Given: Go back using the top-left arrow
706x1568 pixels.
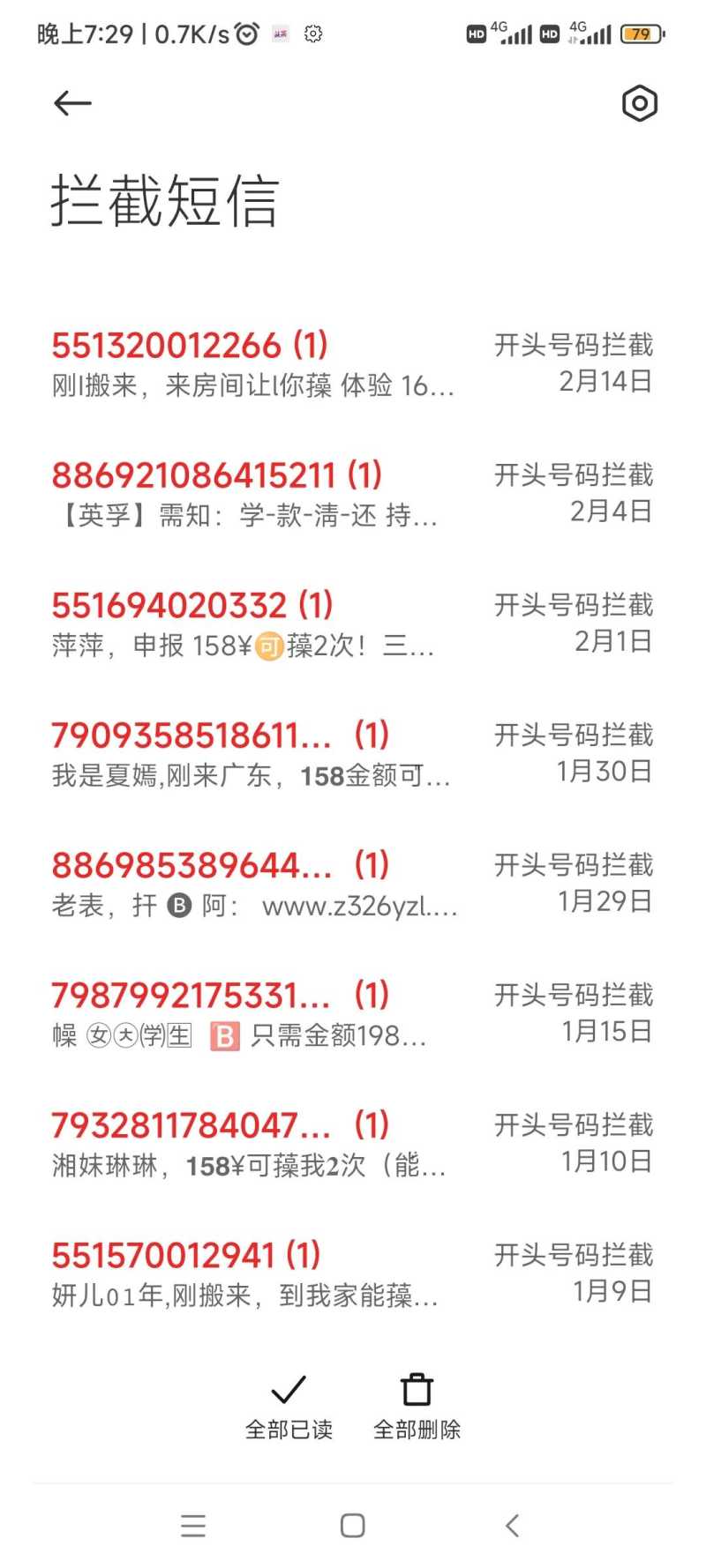Looking at the screenshot, I should click(72, 103).
